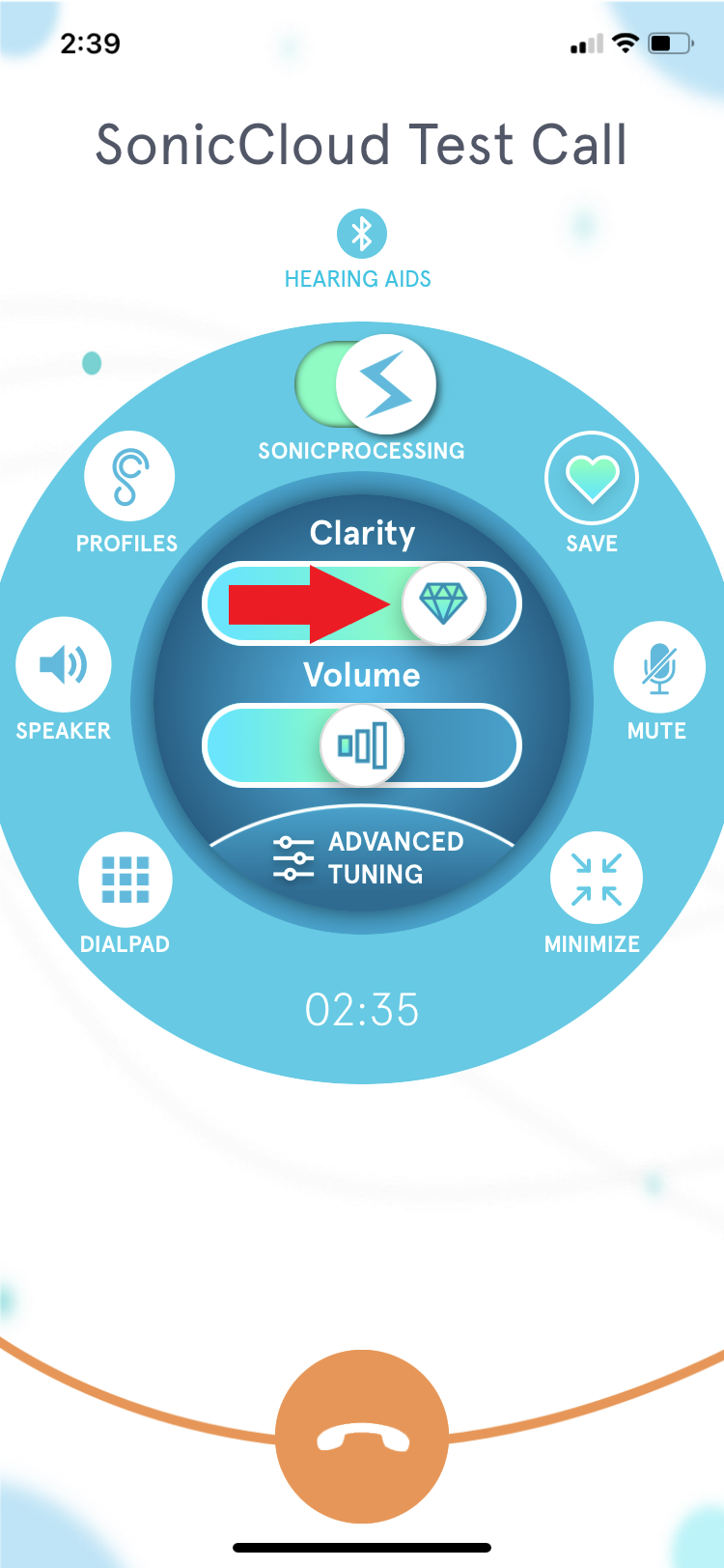Open Advanced Tuning

(x=361, y=857)
